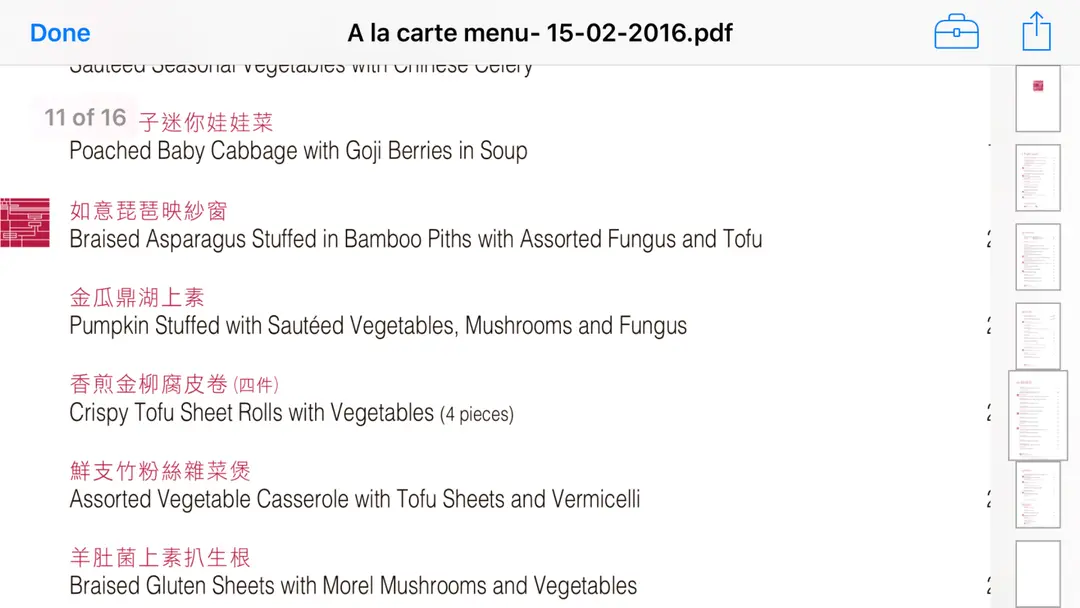Open the markup toolbox icon
The image size is (1080, 608).
pyautogui.click(x=956, y=33)
